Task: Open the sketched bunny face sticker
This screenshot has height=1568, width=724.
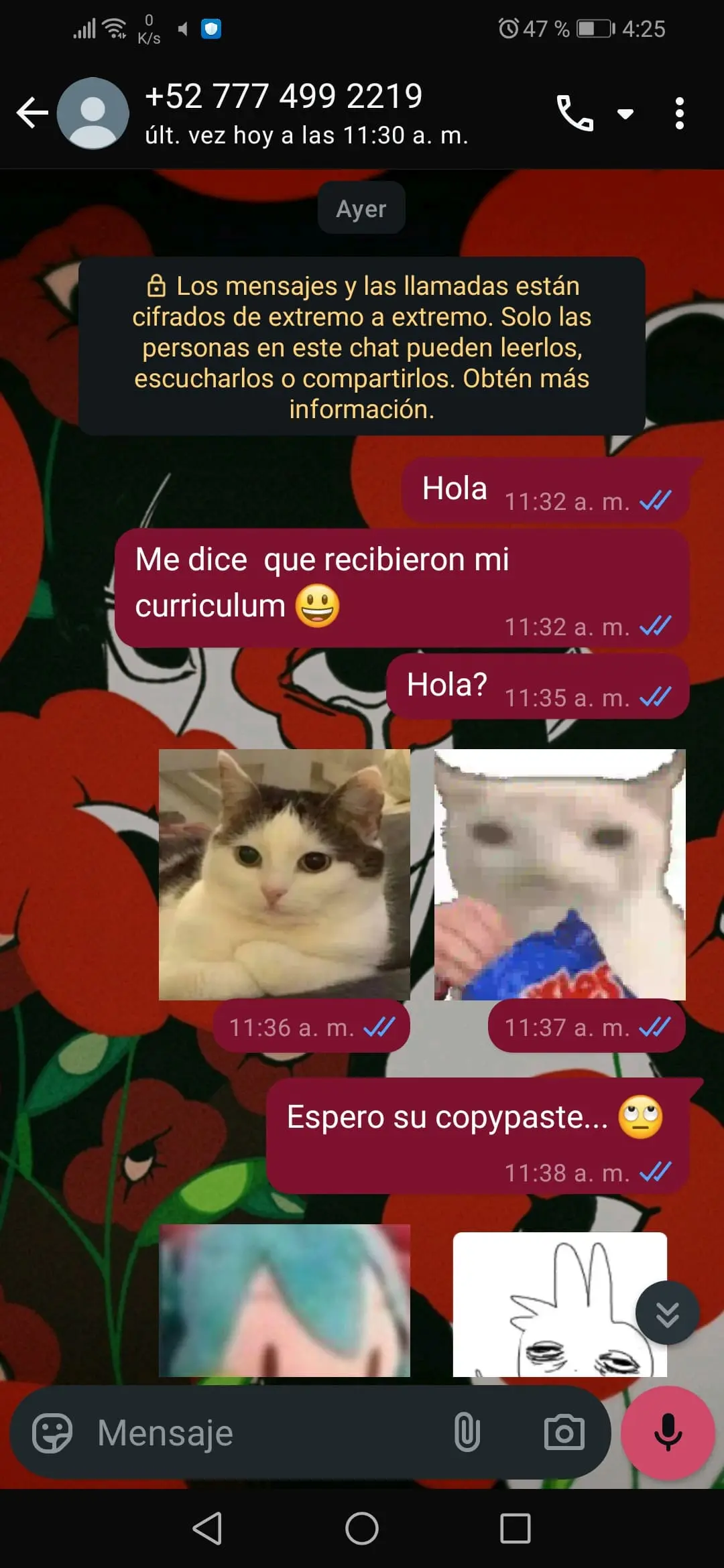Action: click(x=560, y=1303)
